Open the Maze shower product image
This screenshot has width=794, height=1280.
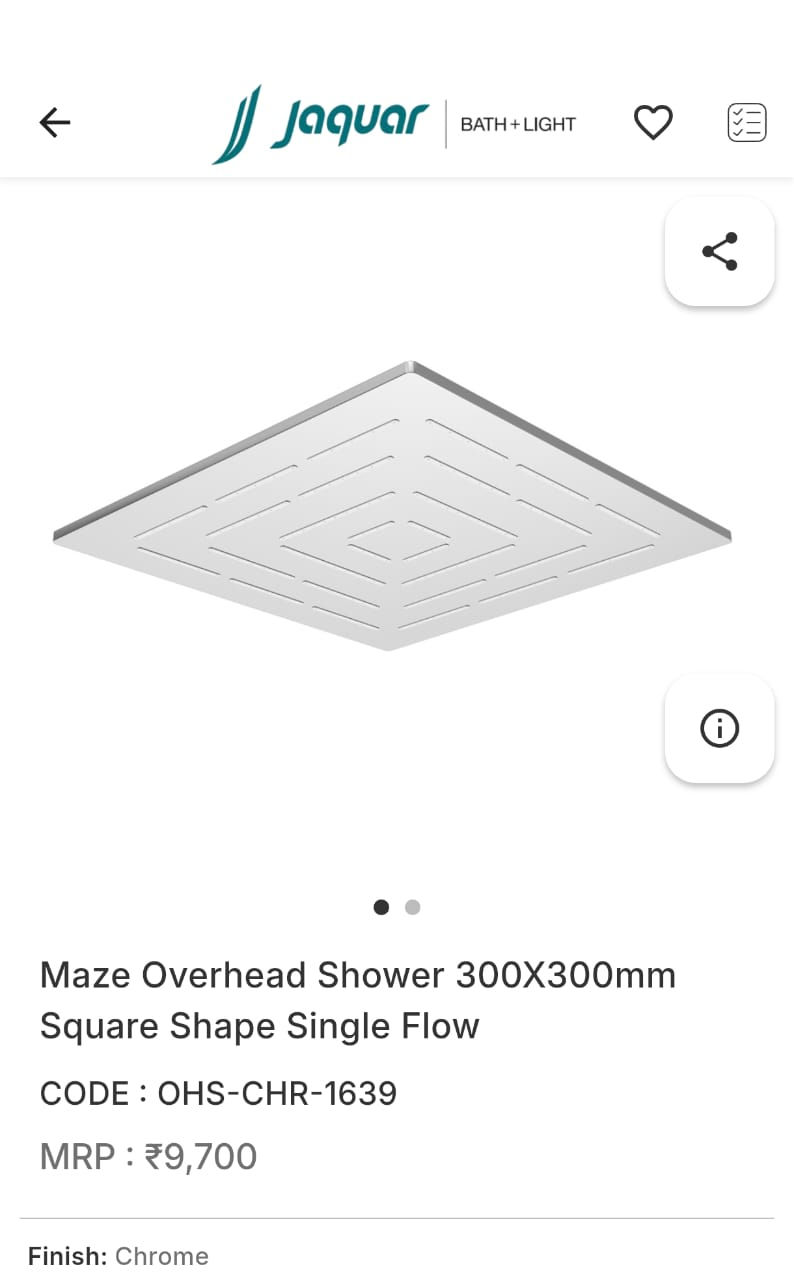click(392, 506)
